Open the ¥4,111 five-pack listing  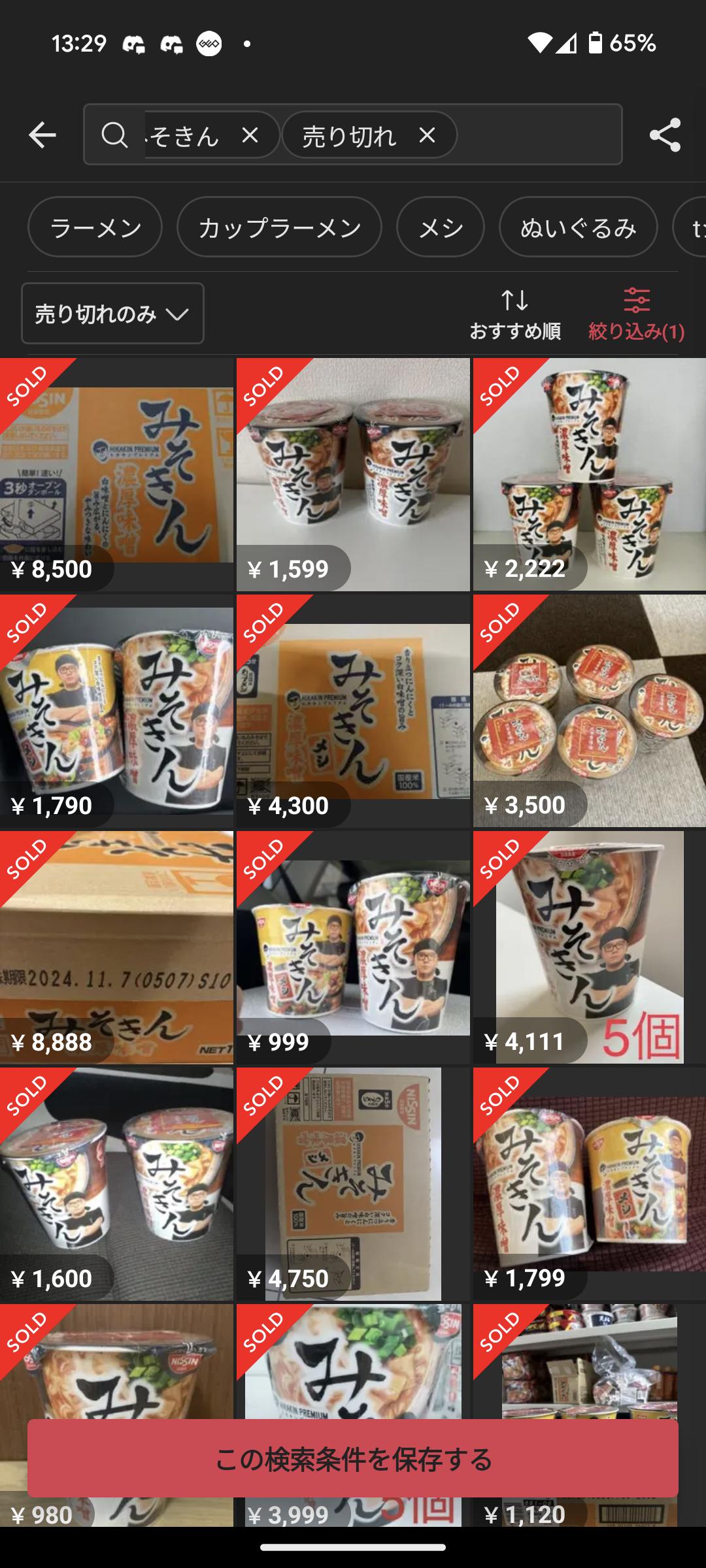[x=590, y=947]
